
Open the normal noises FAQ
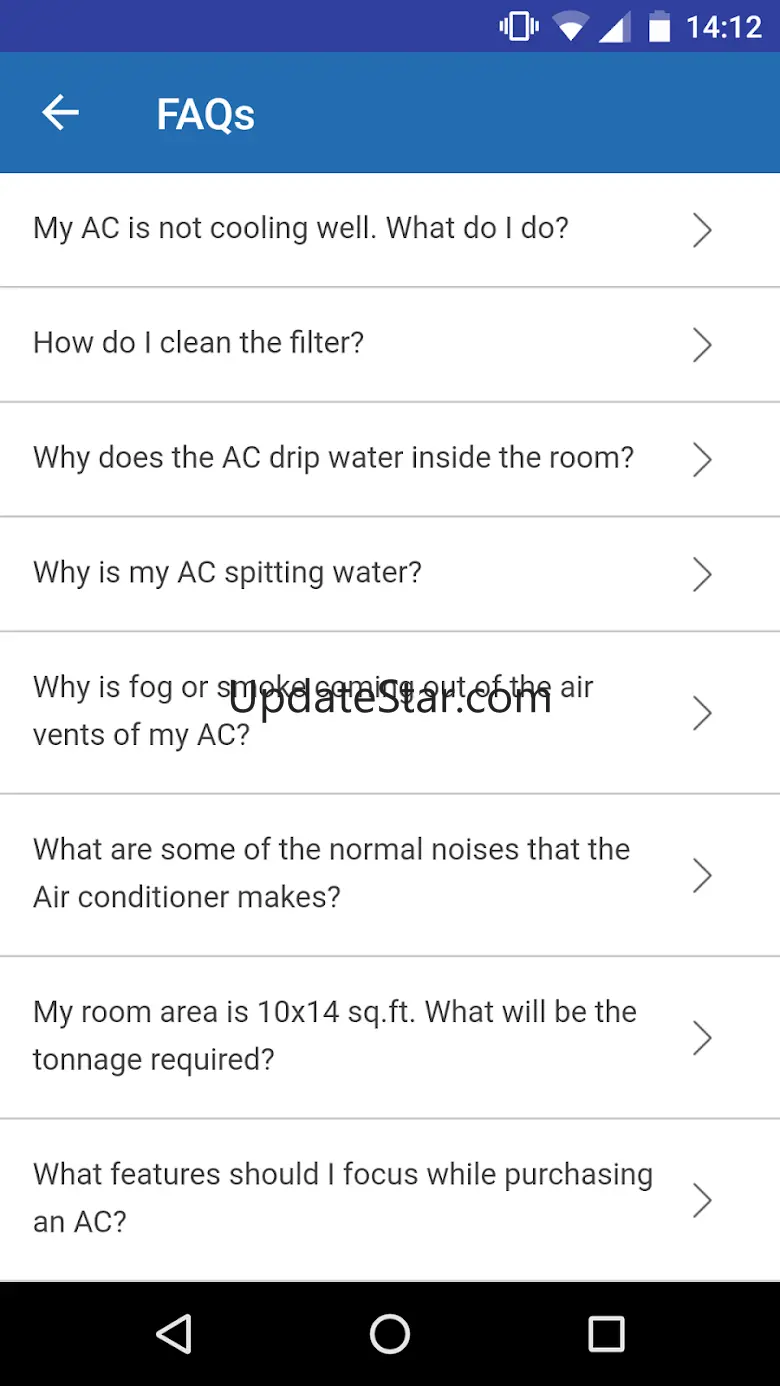click(x=390, y=875)
